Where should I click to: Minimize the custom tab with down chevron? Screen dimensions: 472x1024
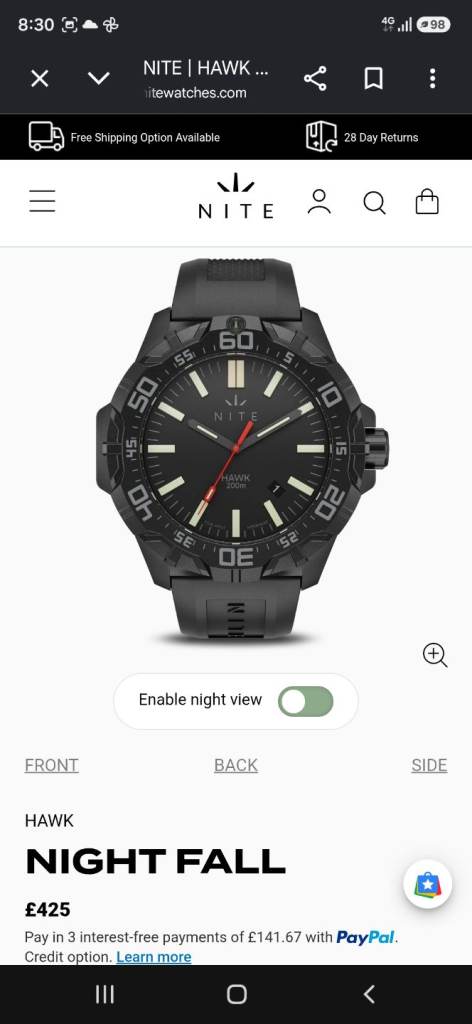[99, 79]
